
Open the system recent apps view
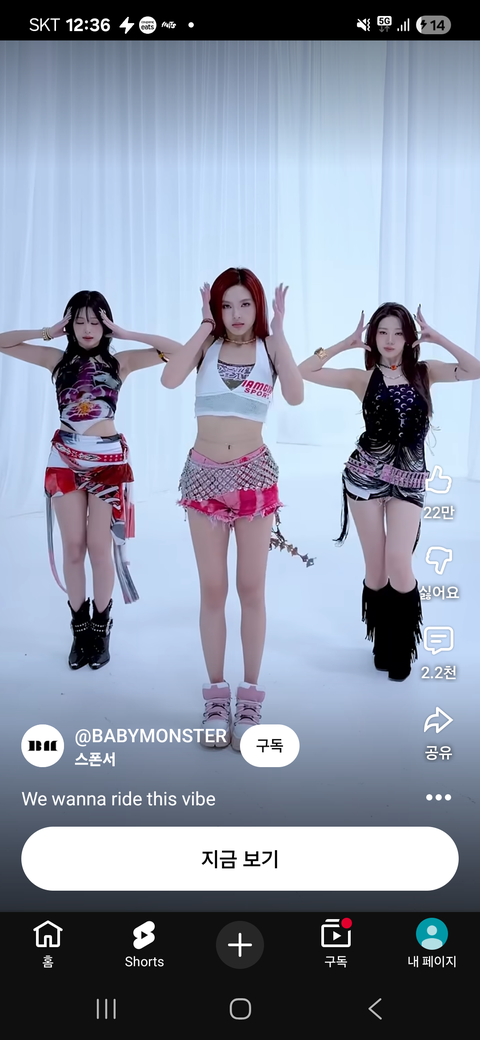click(x=106, y=1009)
